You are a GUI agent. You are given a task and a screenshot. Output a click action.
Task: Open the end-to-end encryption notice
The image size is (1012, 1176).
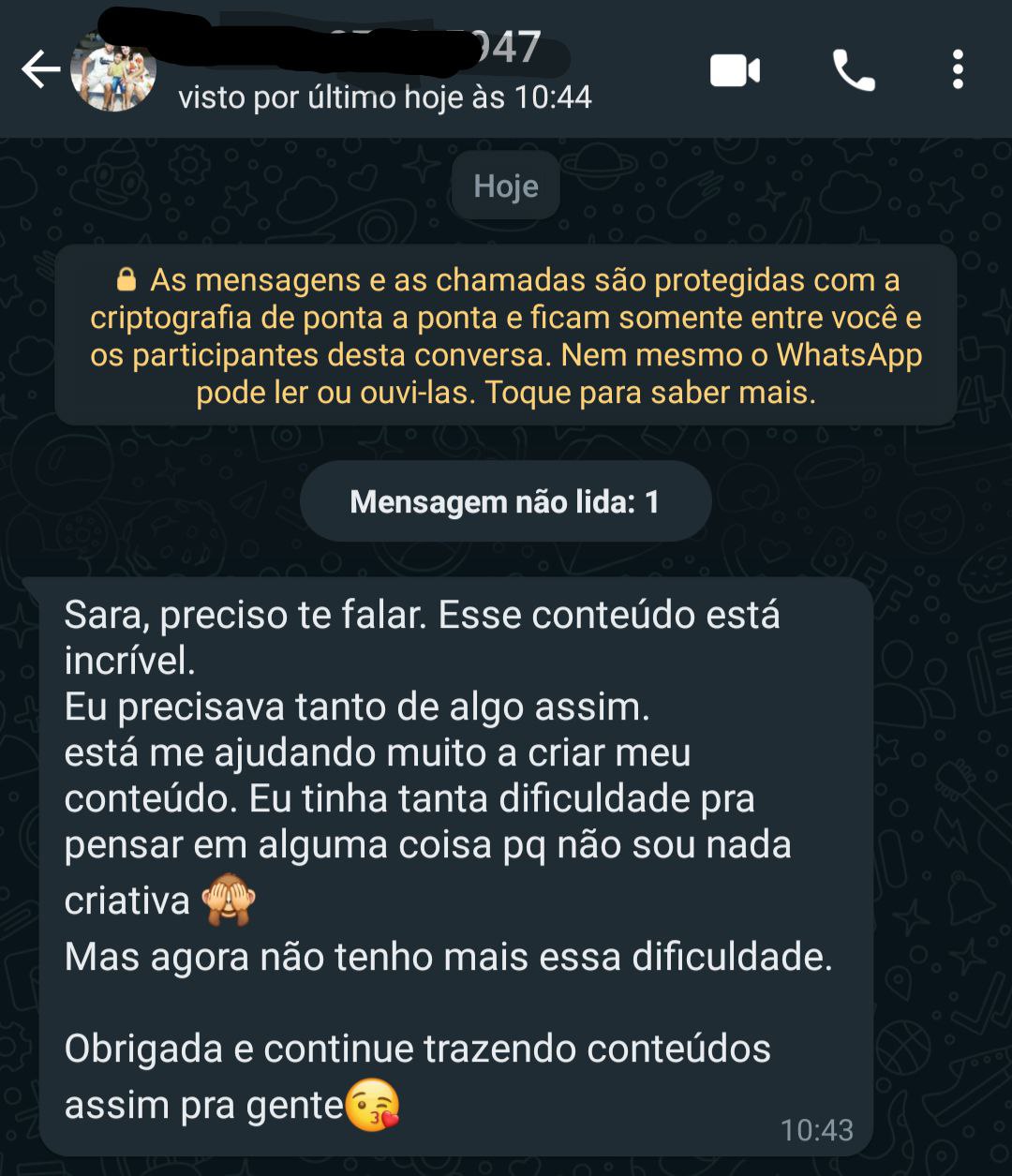tap(506, 335)
